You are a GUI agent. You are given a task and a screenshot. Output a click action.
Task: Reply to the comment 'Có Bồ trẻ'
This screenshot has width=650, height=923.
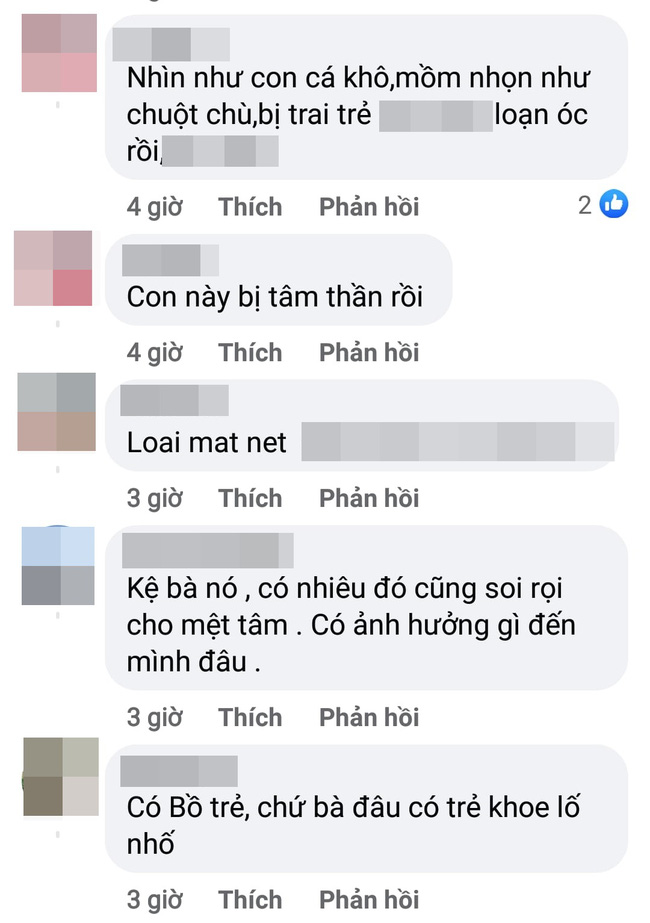click(368, 897)
